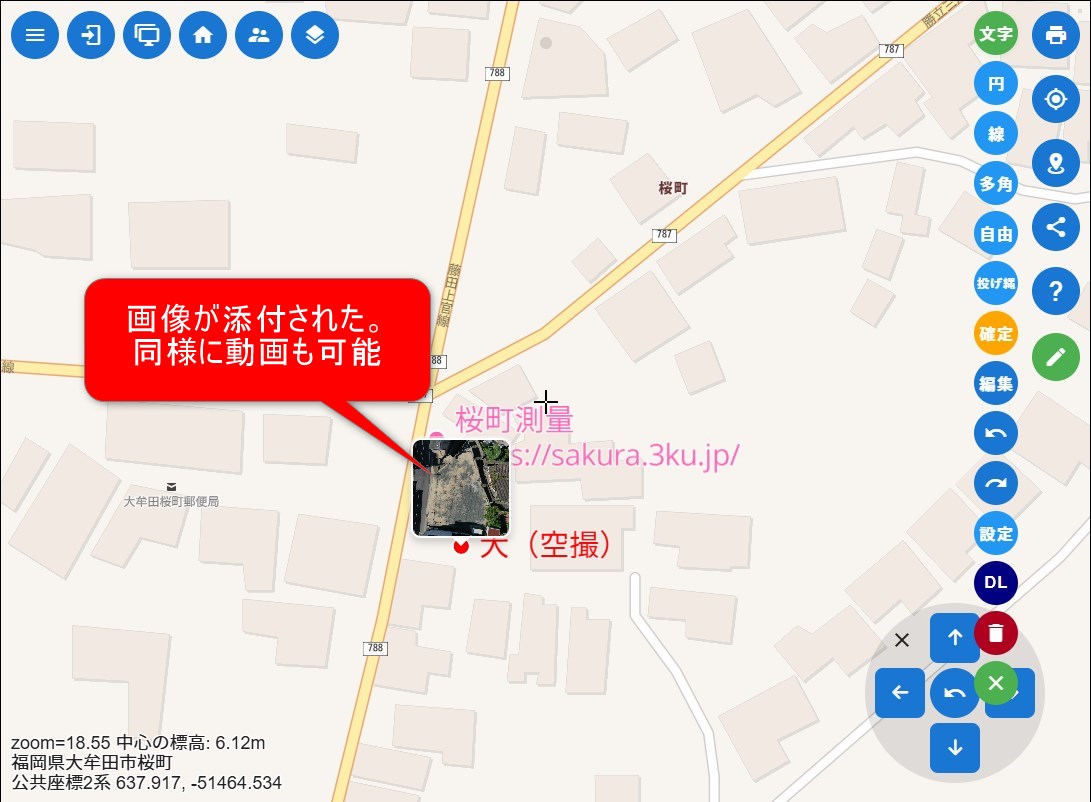The image size is (1091, 802).
Task: Center map on my location
Action: tap(1056, 99)
